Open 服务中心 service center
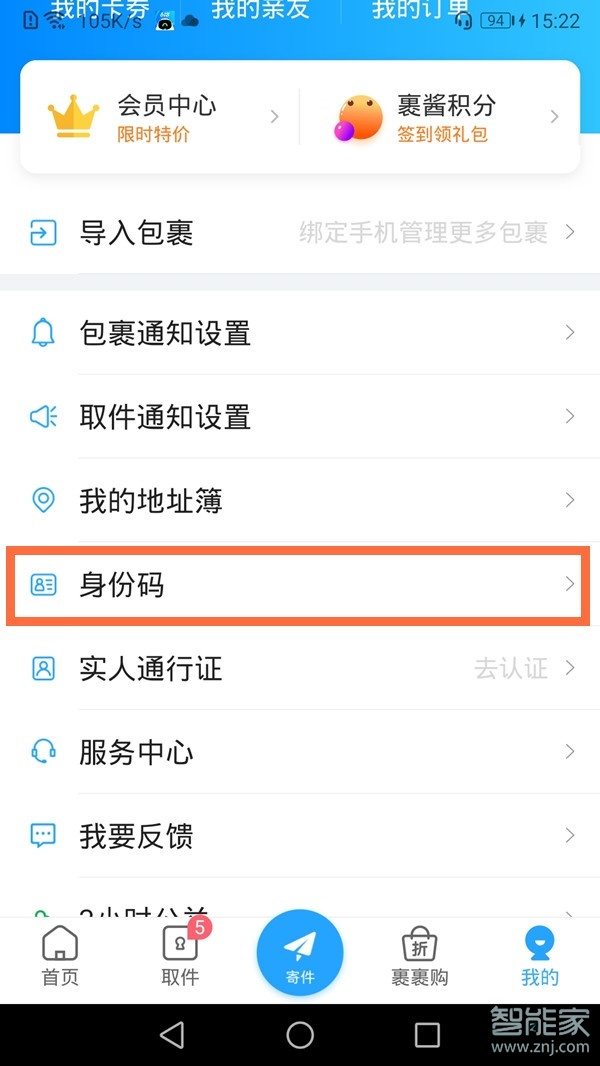This screenshot has height=1066, width=600. (x=300, y=752)
